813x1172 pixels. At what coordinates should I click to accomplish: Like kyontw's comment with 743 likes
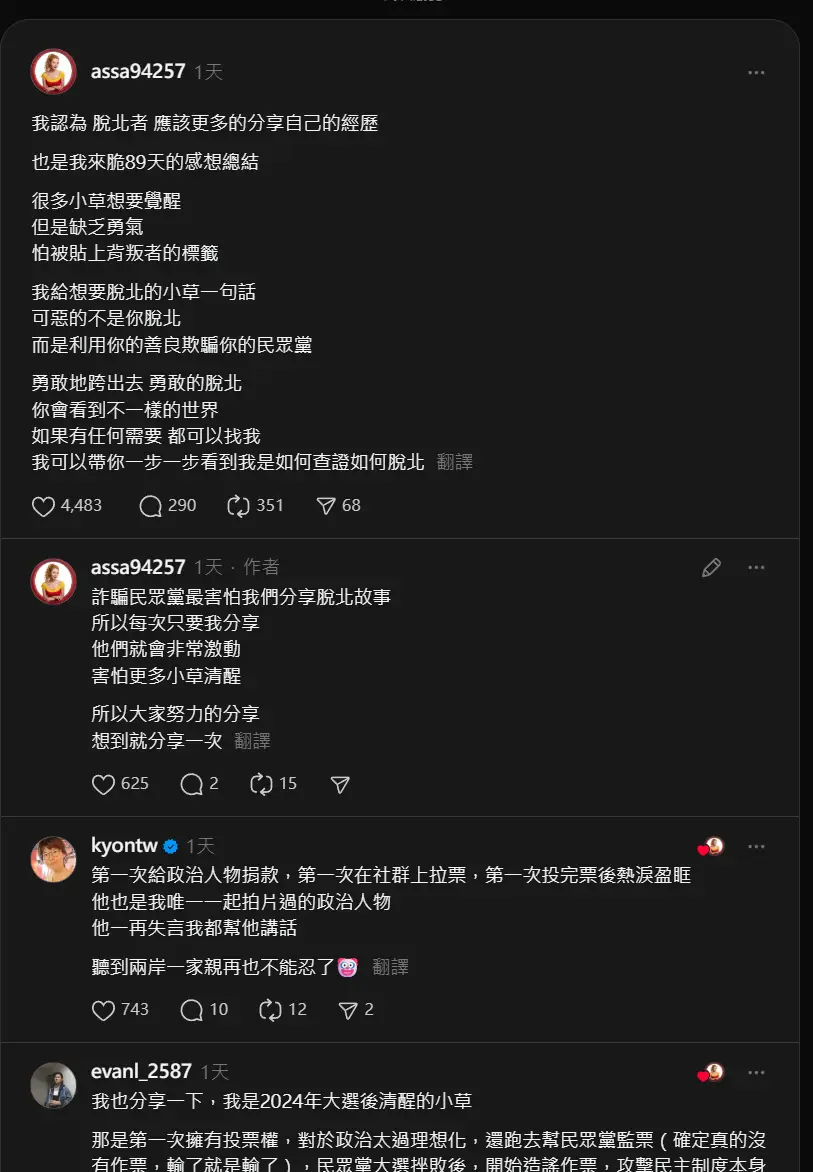pos(104,1010)
